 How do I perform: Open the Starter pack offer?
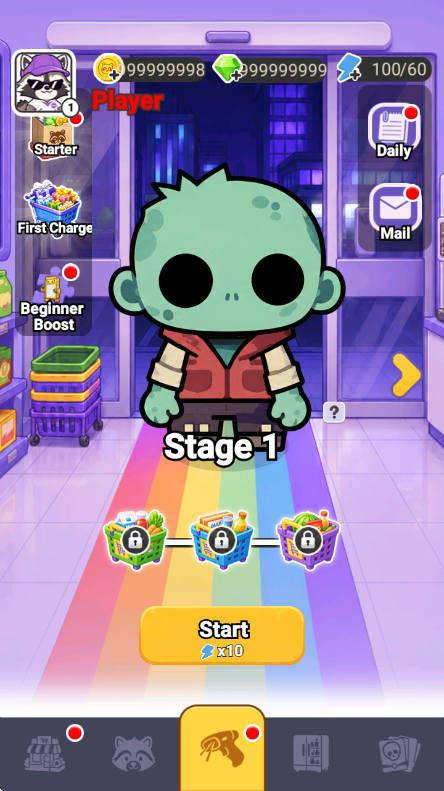[x=56, y=136]
